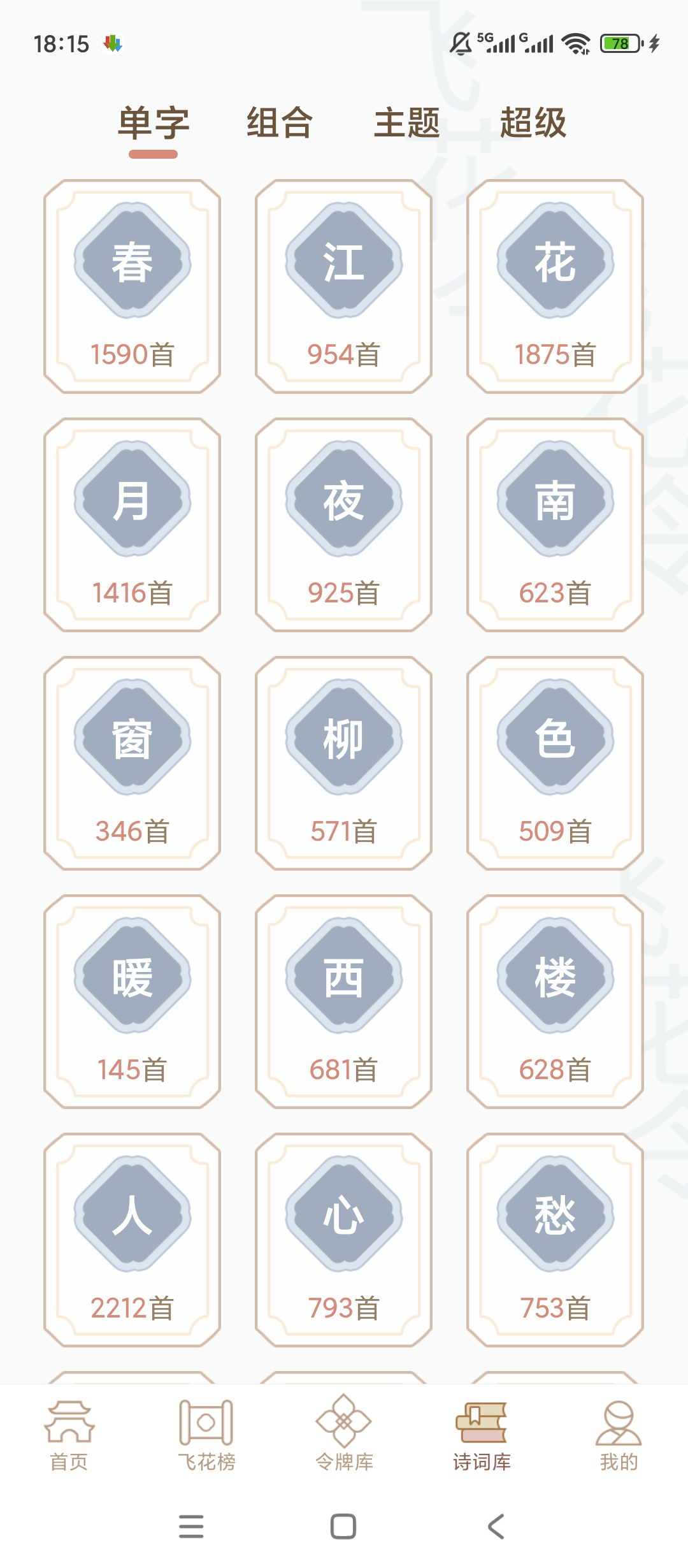Viewport: 688px width, 1568px height.
Task: Switch to 飞花榜 in the bottom bar
Action: pos(206,1435)
